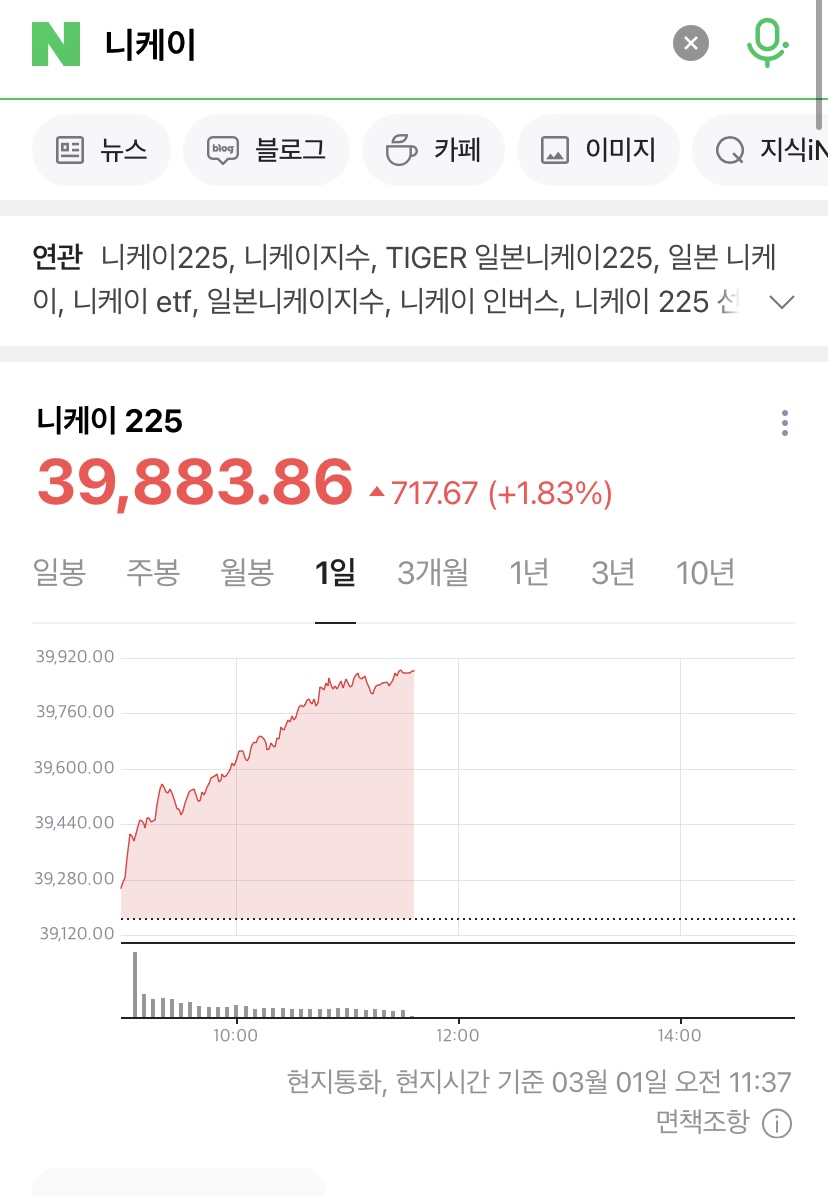Open the 면책조항 info icon
This screenshot has height=1196, width=828.
pyautogui.click(x=777, y=1124)
